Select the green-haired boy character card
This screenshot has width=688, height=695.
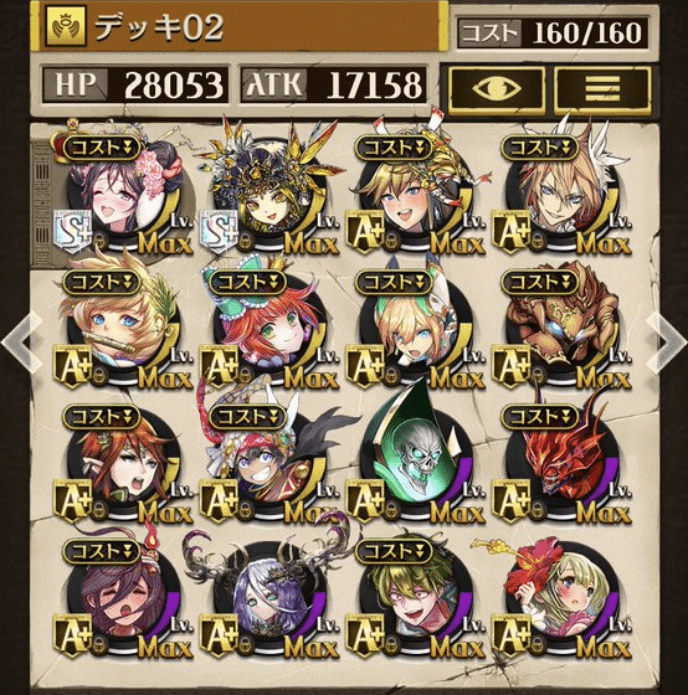coord(412,597)
